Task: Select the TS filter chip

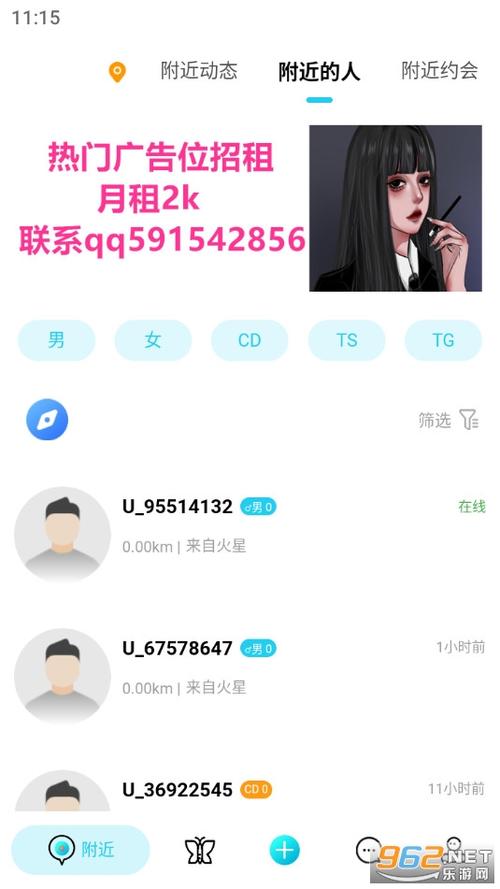Action: (346, 340)
